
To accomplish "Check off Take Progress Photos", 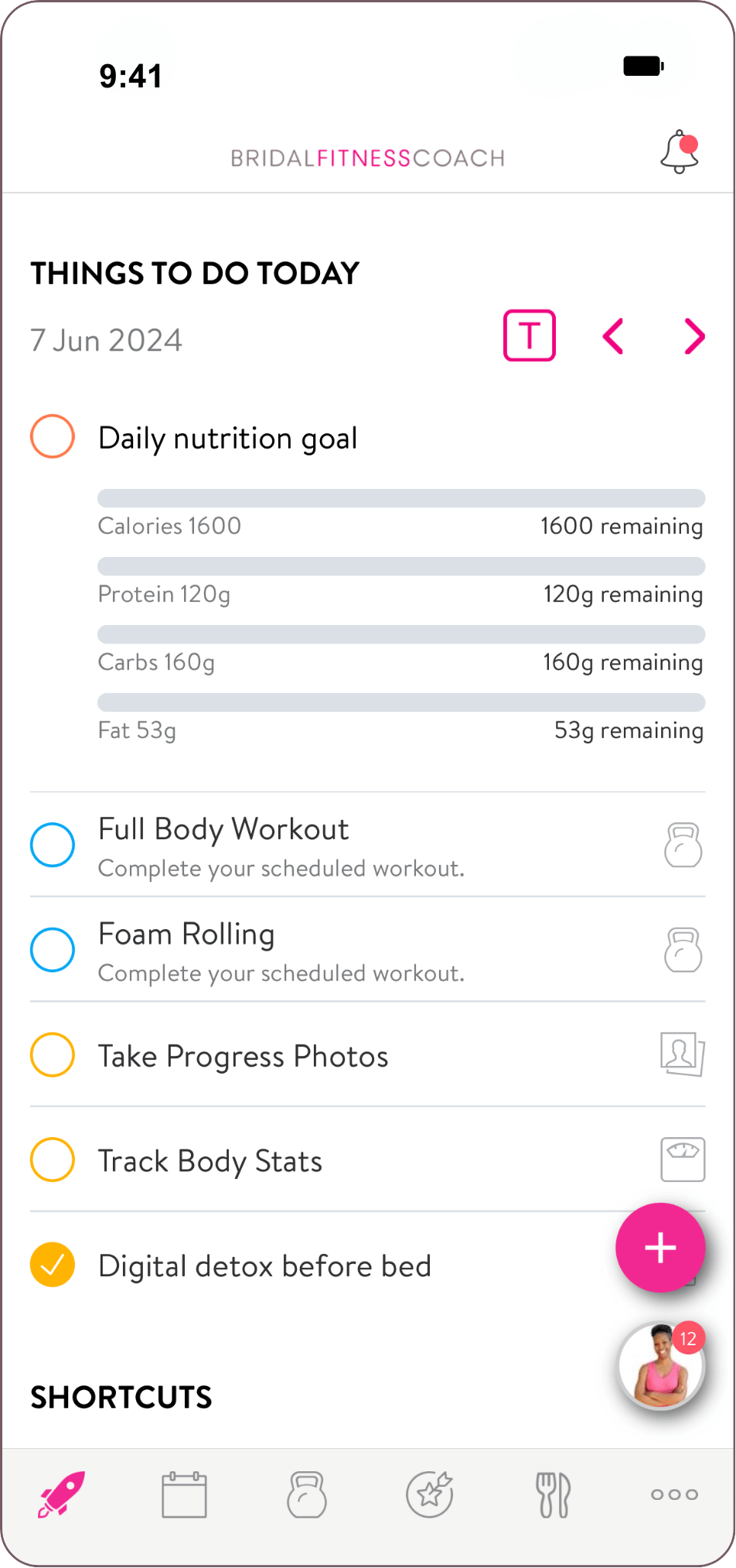I will point(53,1054).
